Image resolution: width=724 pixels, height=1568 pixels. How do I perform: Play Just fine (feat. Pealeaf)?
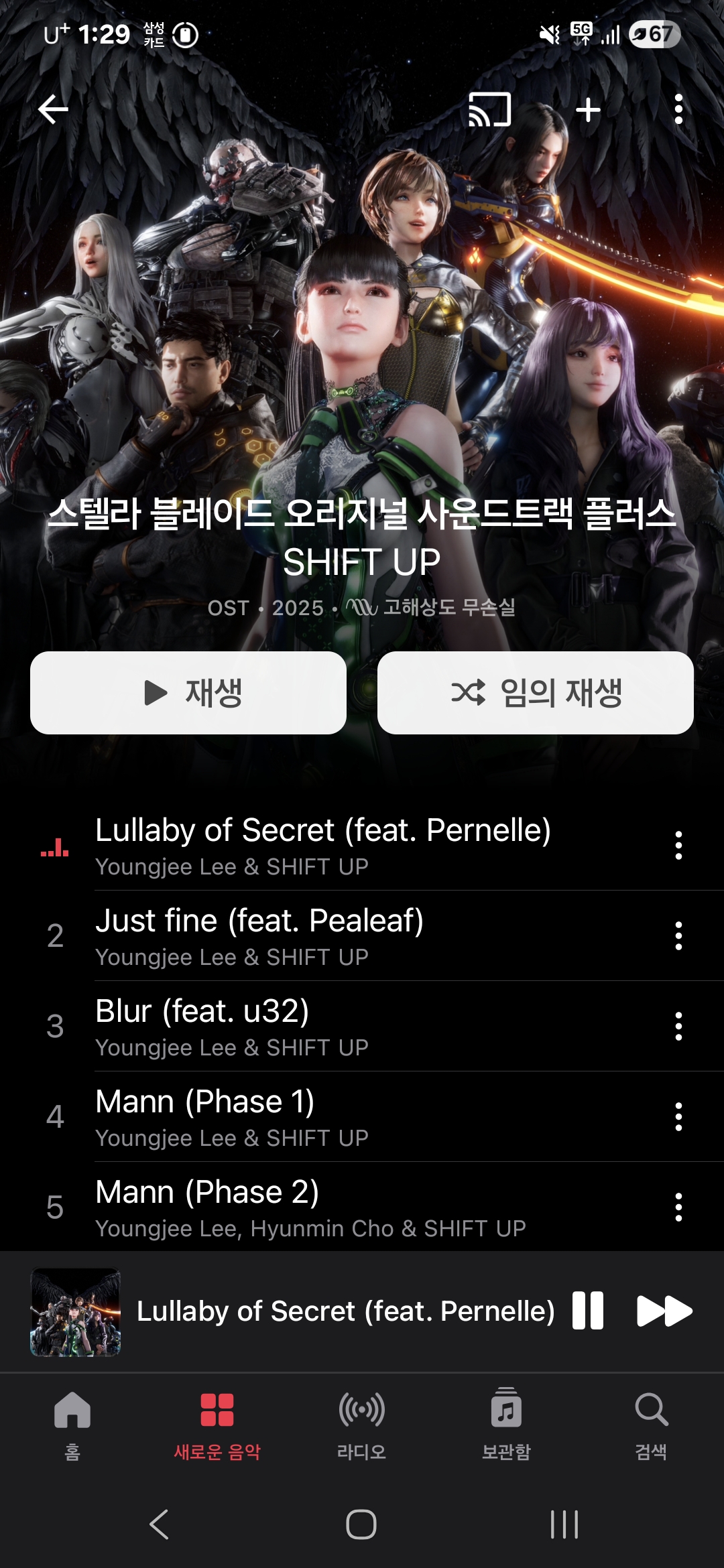tap(362, 935)
